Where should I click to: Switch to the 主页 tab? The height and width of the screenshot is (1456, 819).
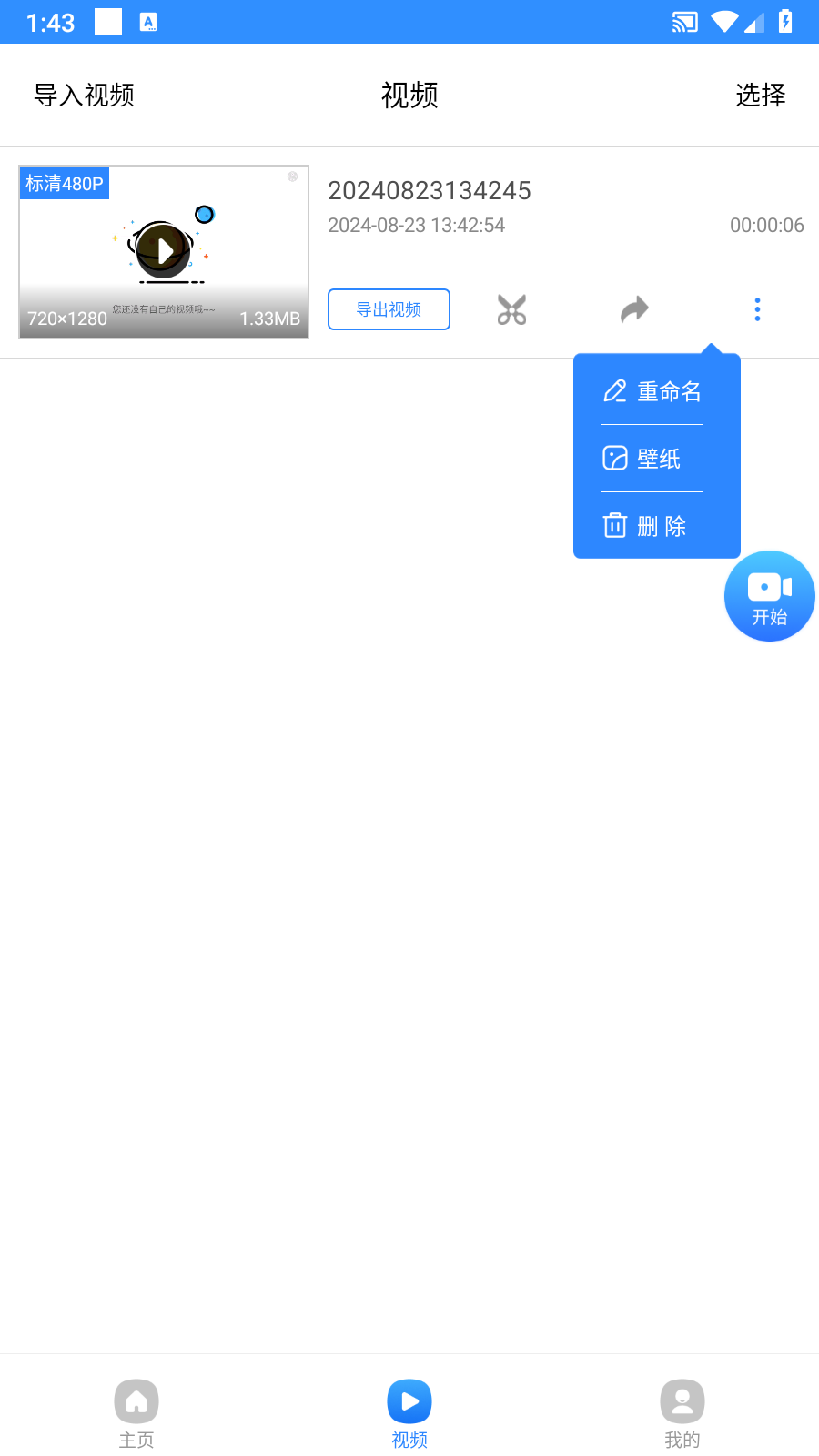pyautogui.click(x=136, y=1412)
